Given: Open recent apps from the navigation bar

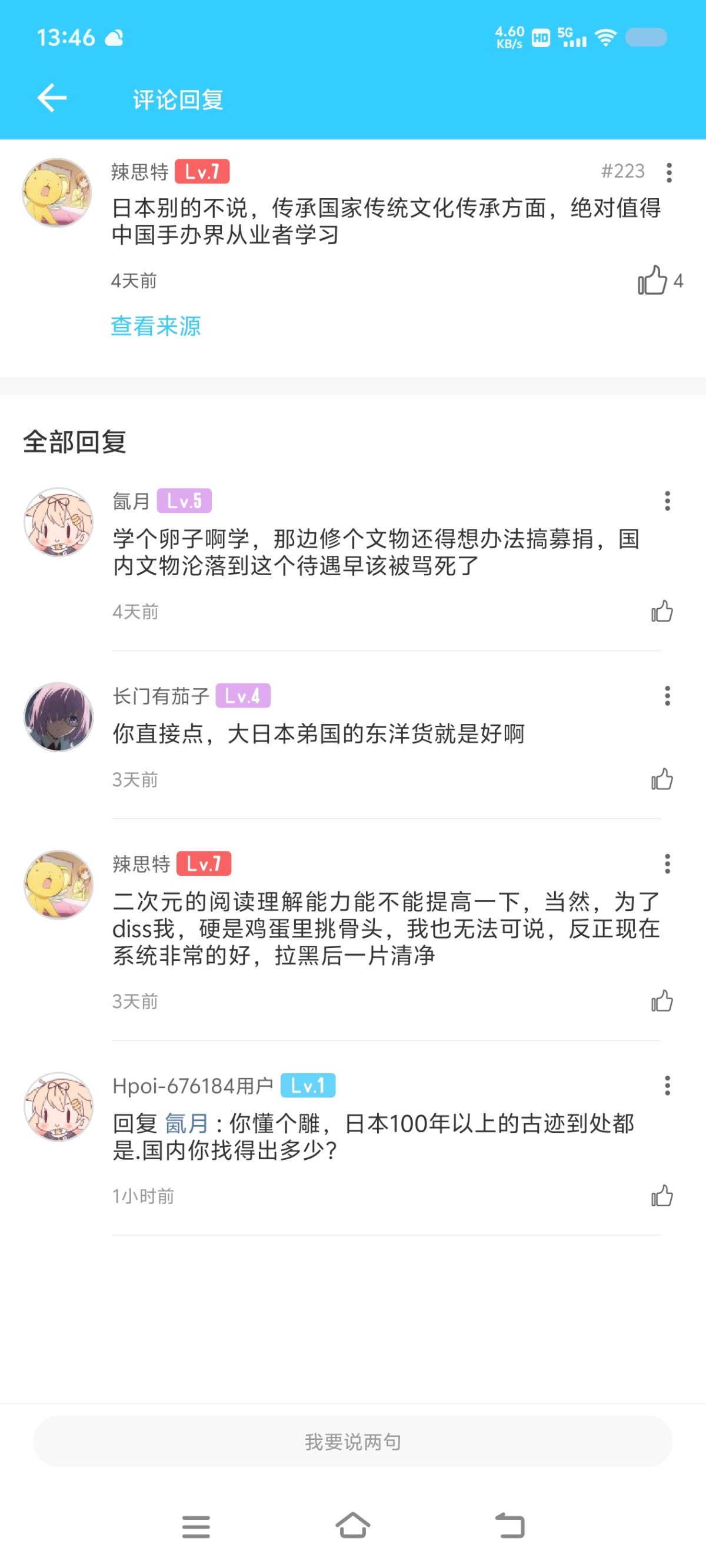Looking at the screenshot, I should point(195,1526).
